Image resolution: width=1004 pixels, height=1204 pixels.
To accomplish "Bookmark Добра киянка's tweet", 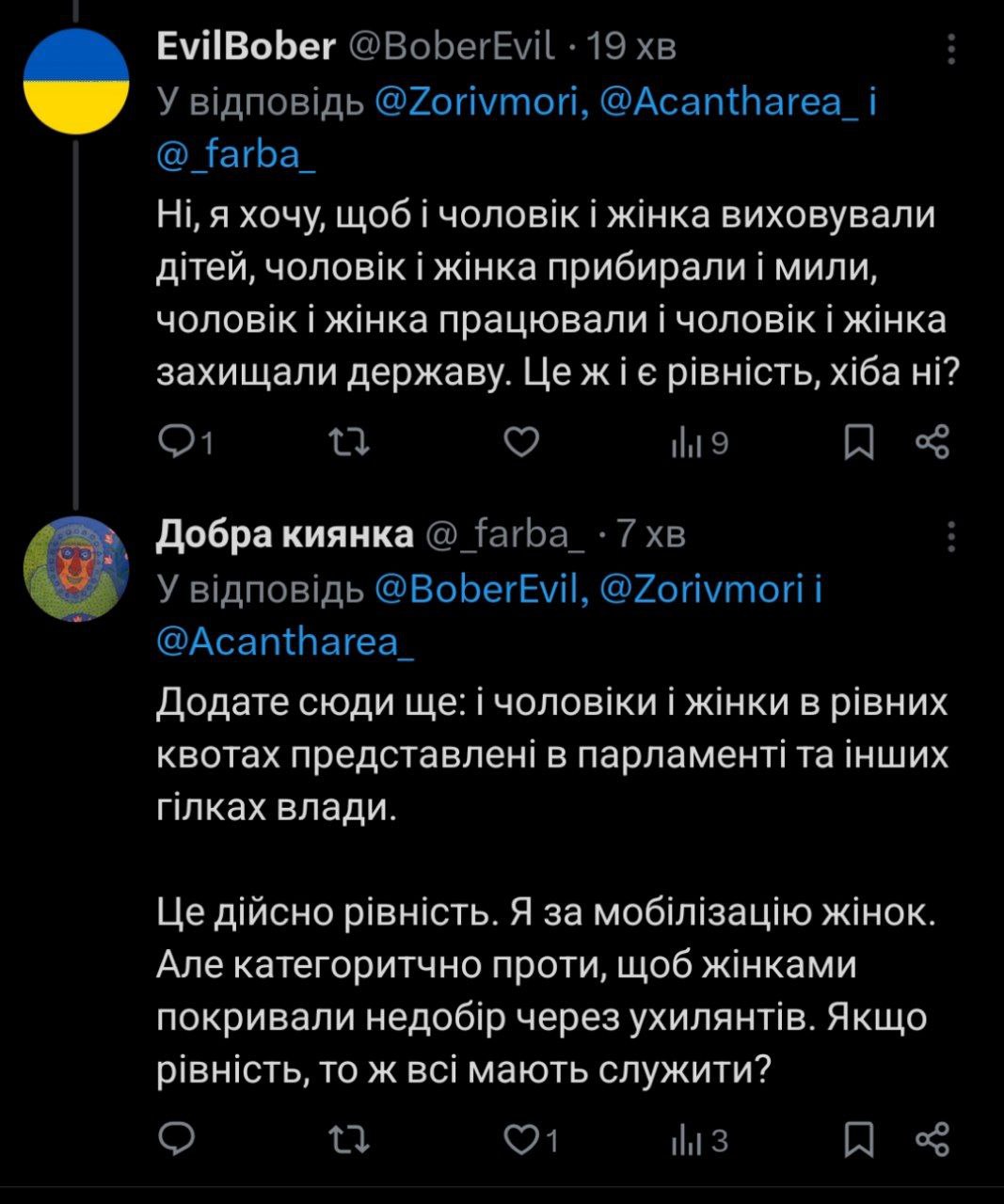I will (857, 1141).
